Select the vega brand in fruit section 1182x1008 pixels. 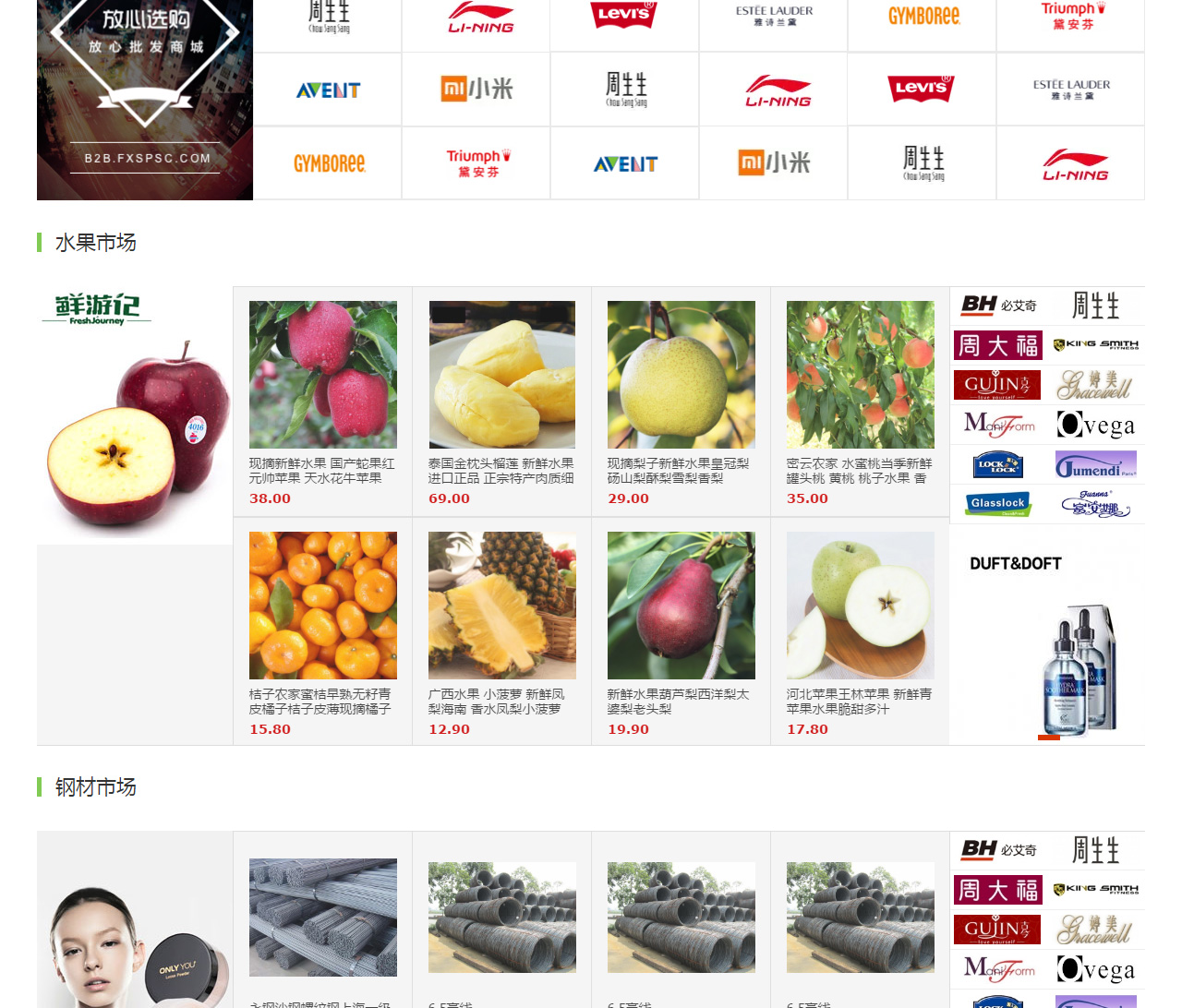pyautogui.click(x=1096, y=425)
